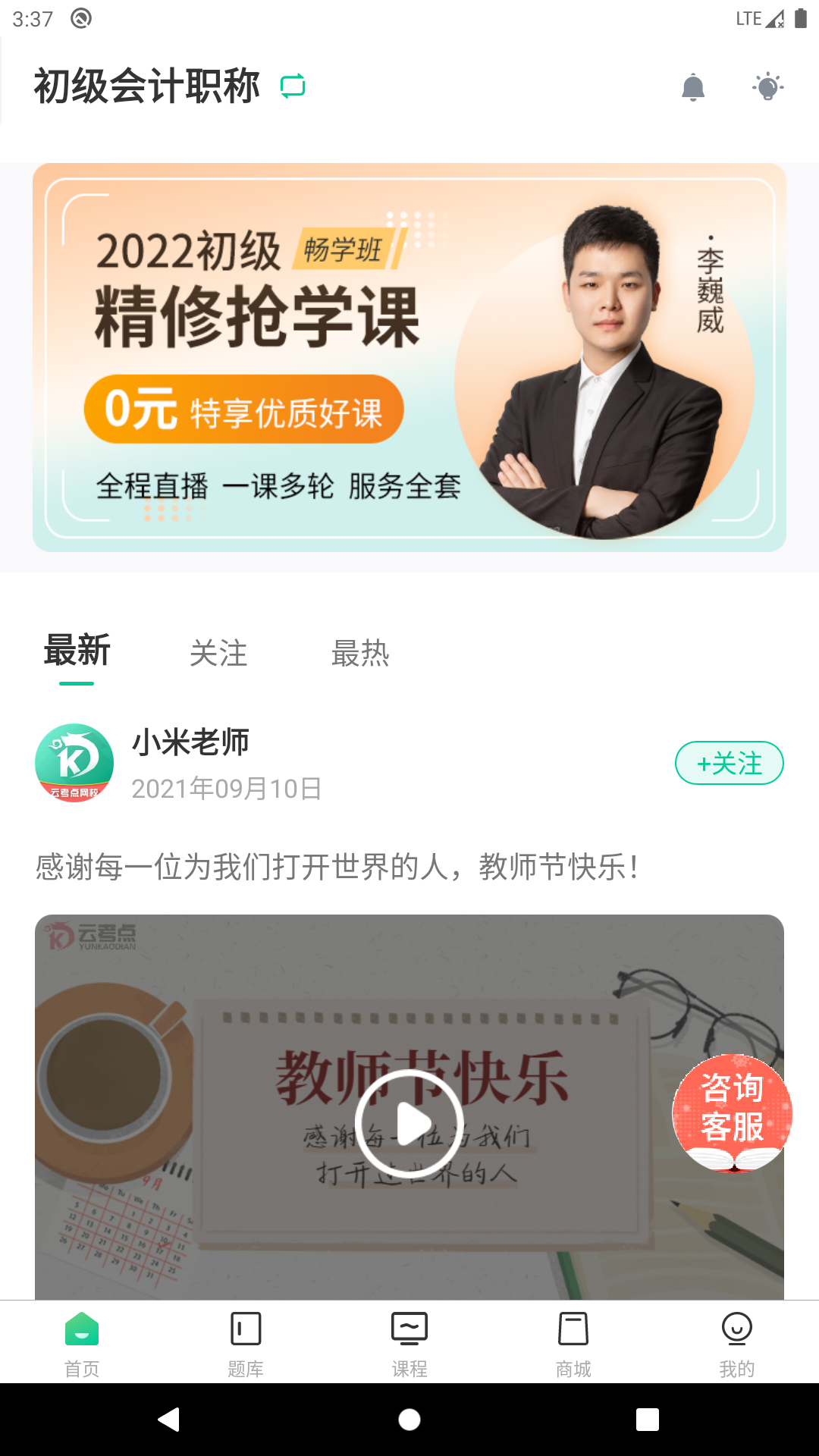This screenshot has height=1456, width=819.
Task: Switch the exam category next to 初级会计职称
Action: (x=293, y=86)
